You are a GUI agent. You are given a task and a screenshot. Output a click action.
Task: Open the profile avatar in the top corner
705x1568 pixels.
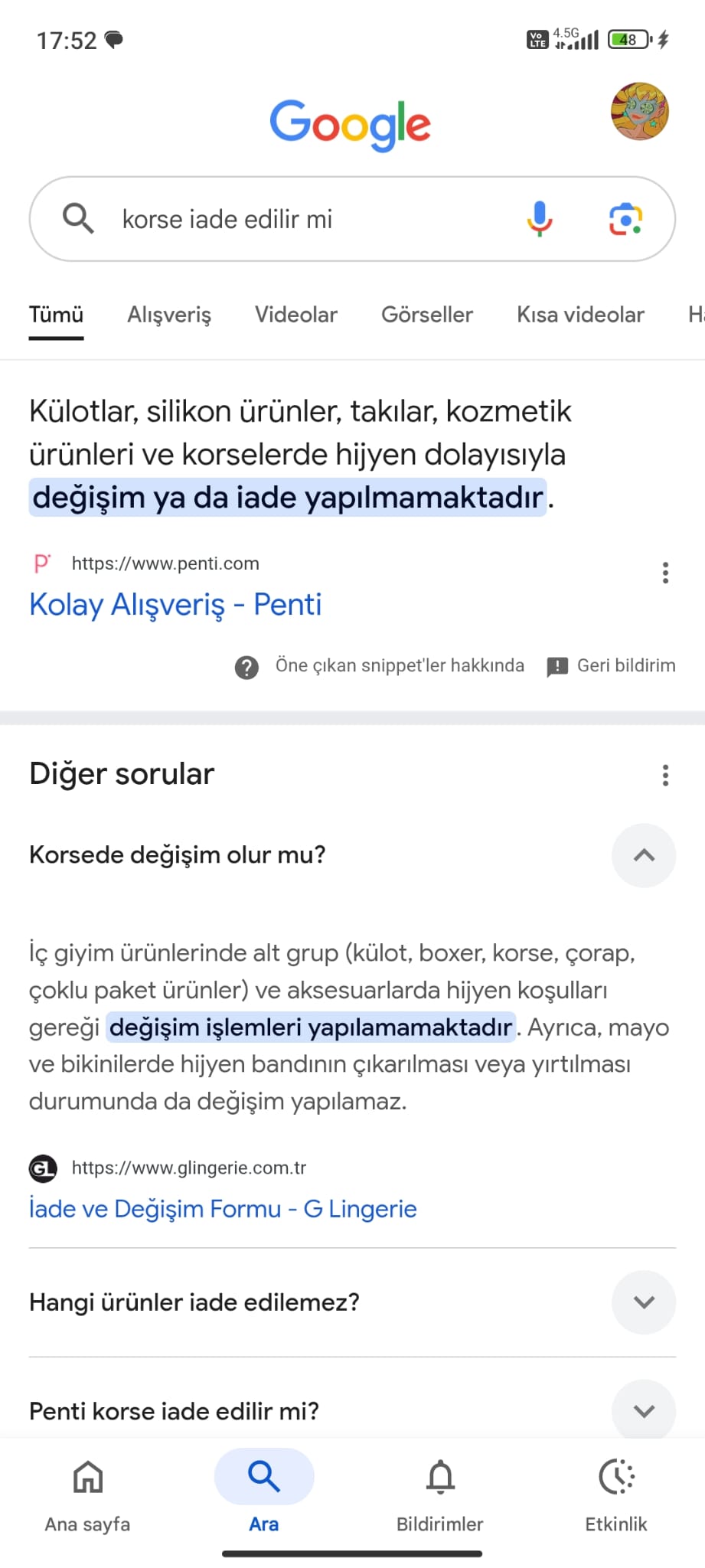(x=639, y=112)
